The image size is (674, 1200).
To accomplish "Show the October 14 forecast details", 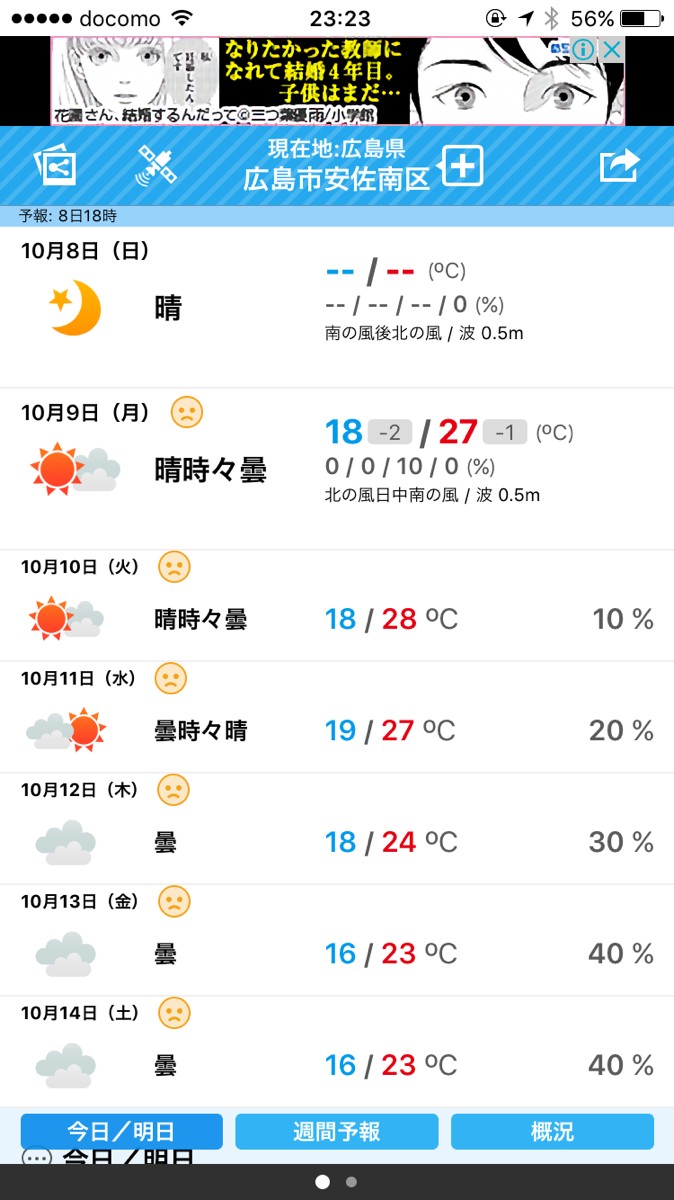I will [x=337, y=1053].
